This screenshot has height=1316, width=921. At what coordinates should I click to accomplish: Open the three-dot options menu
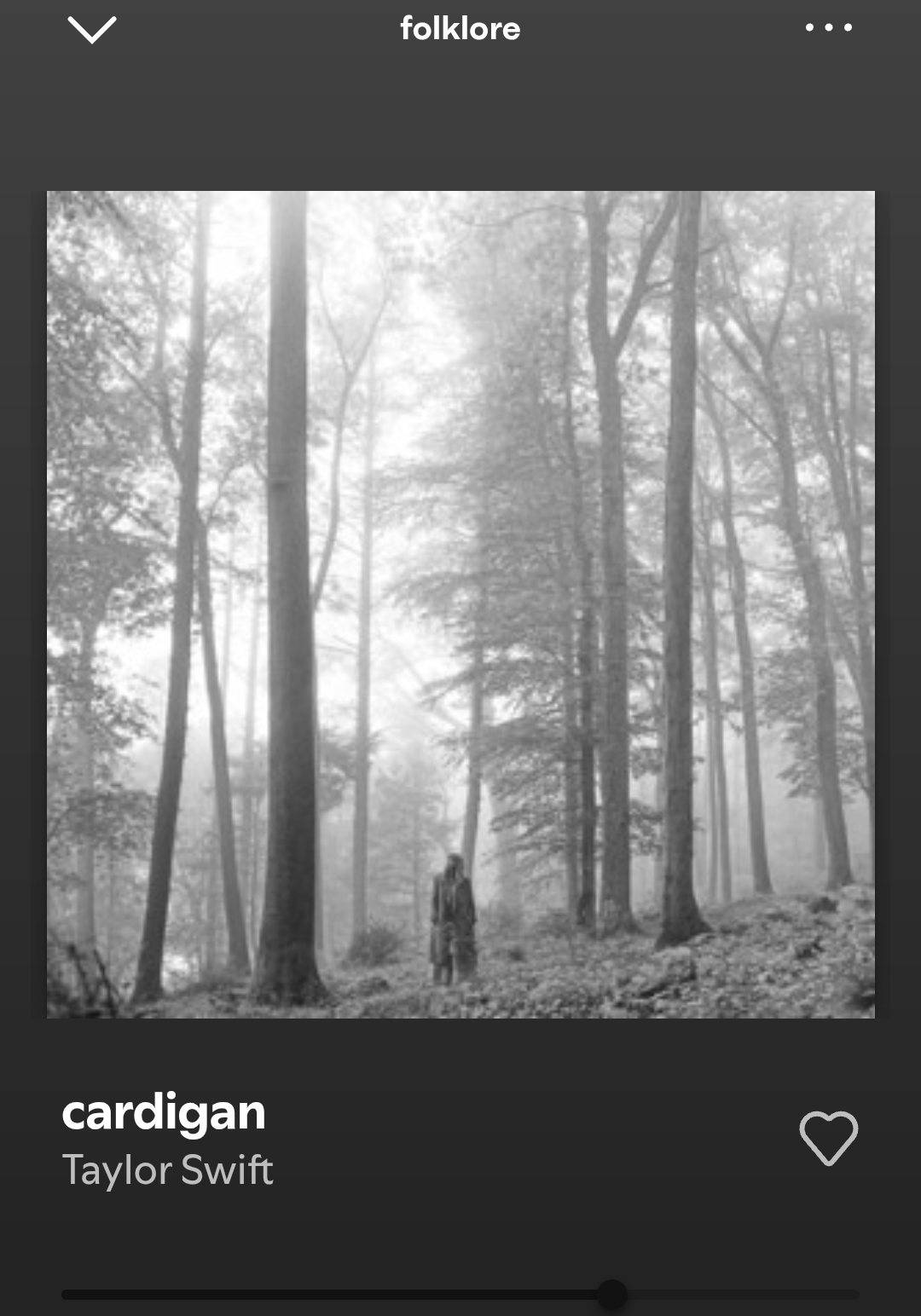coord(828,27)
